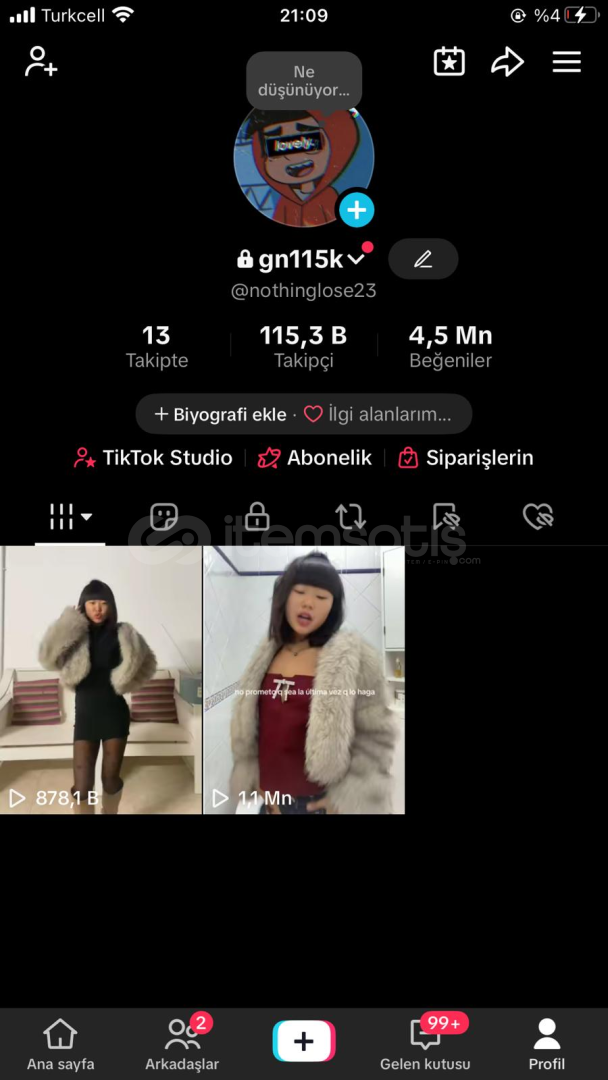This screenshot has width=608, height=1080.
Task: Open Abonelik subscription
Action: coord(315,458)
